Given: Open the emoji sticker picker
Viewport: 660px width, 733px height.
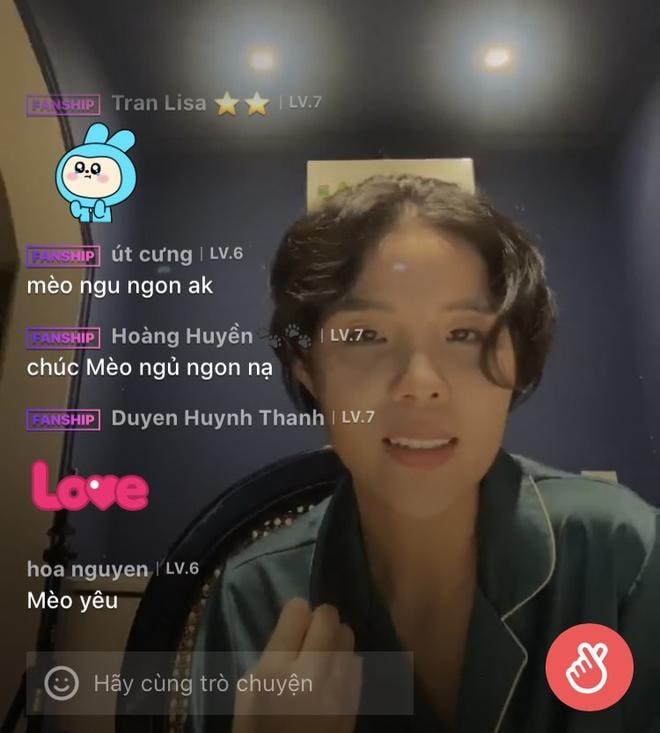Looking at the screenshot, I should [x=62, y=684].
